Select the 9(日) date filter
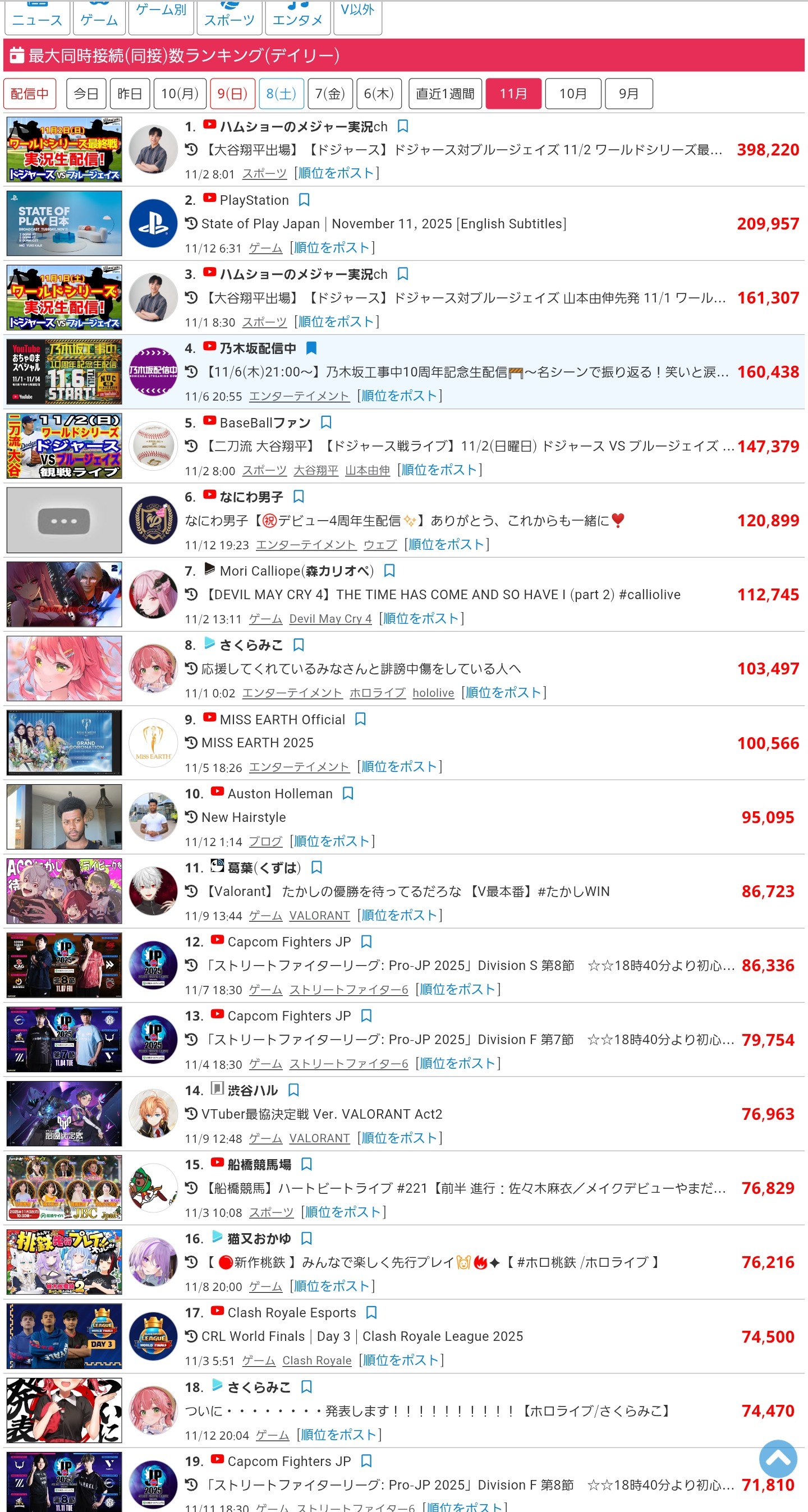808x1512 pixels. point(232,94)
